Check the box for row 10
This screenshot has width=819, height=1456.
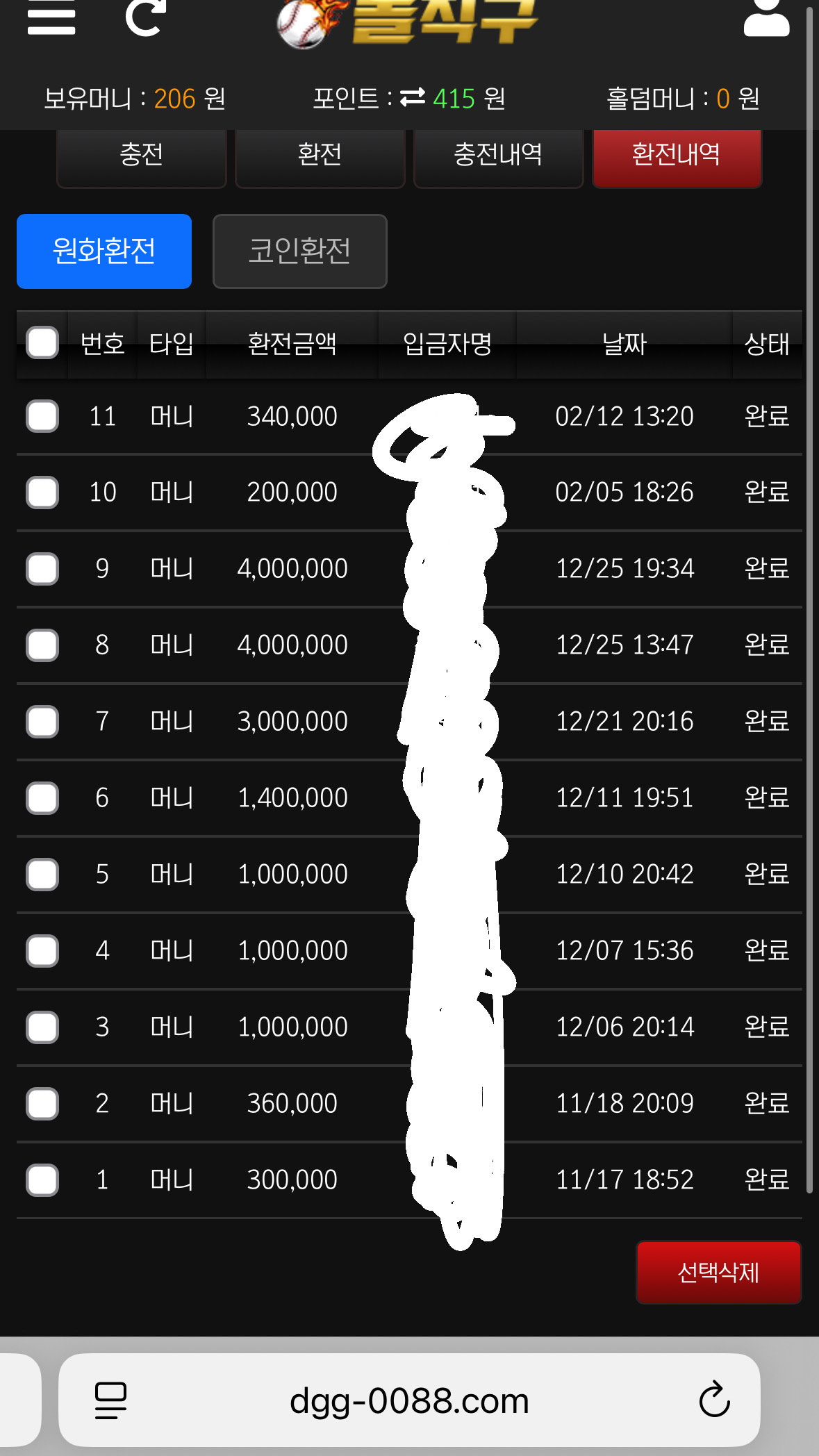click(42, 493)
